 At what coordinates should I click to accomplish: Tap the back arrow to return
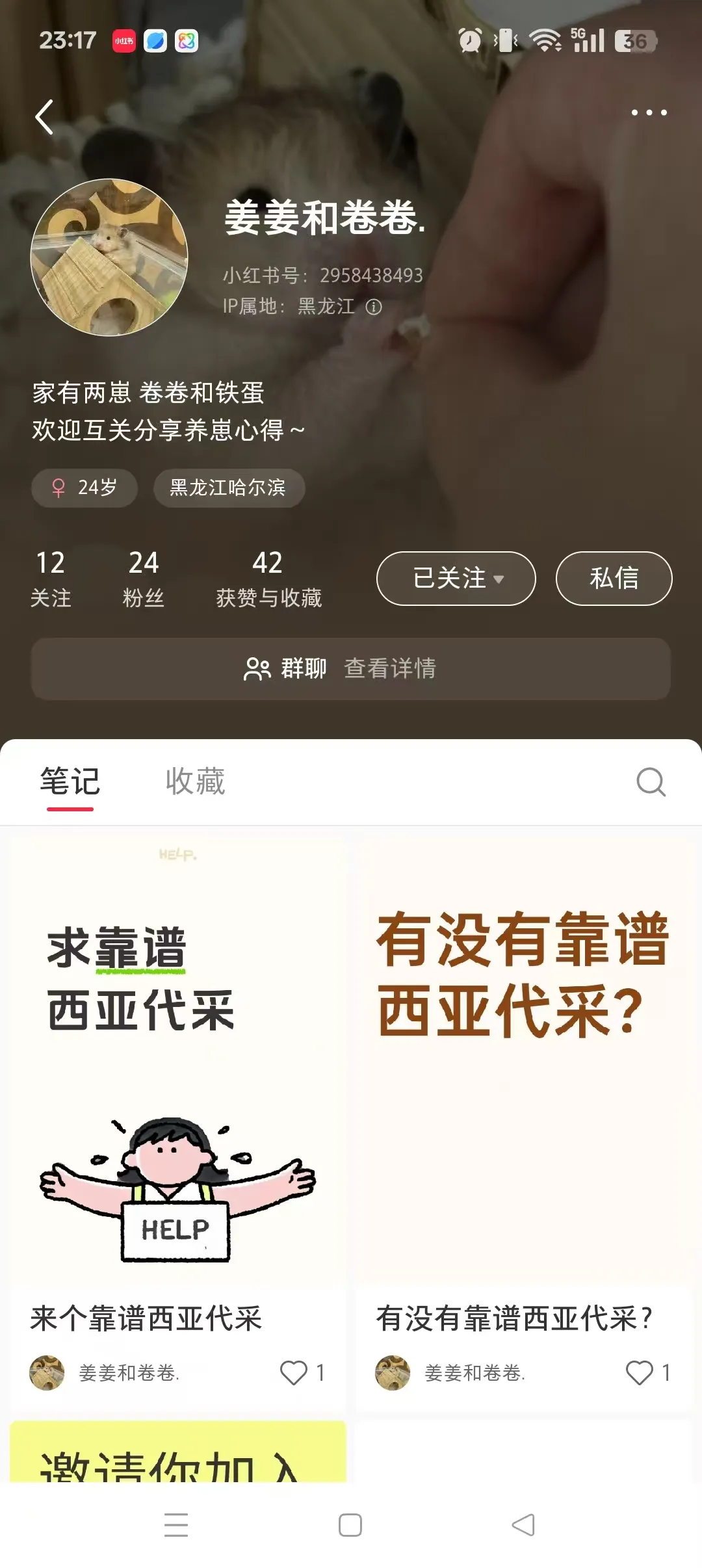[44, 115]
